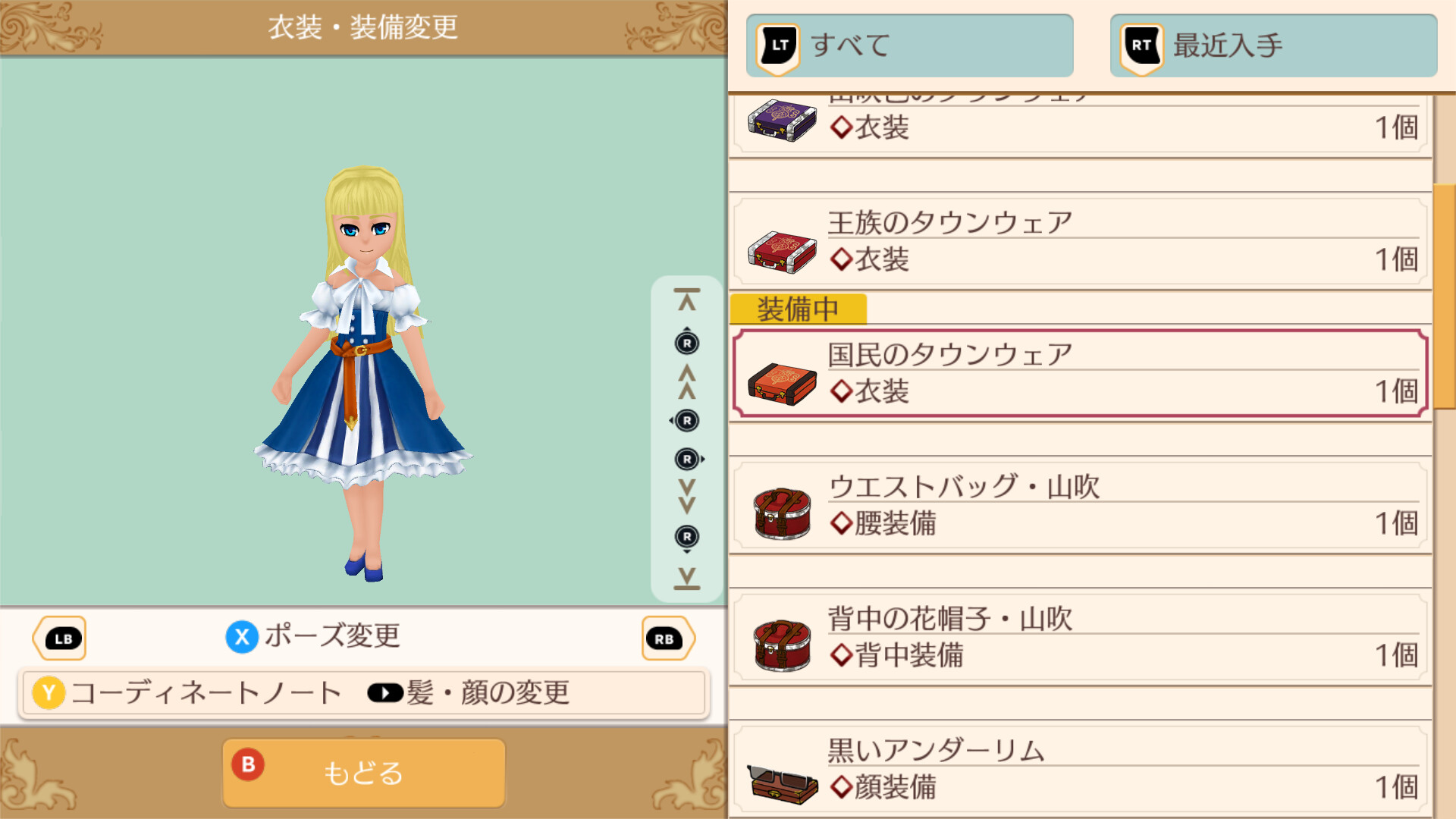The height and width of the screenshot is (819, 1456).
Task: Jump to top of item list
Action: point(687,300)
